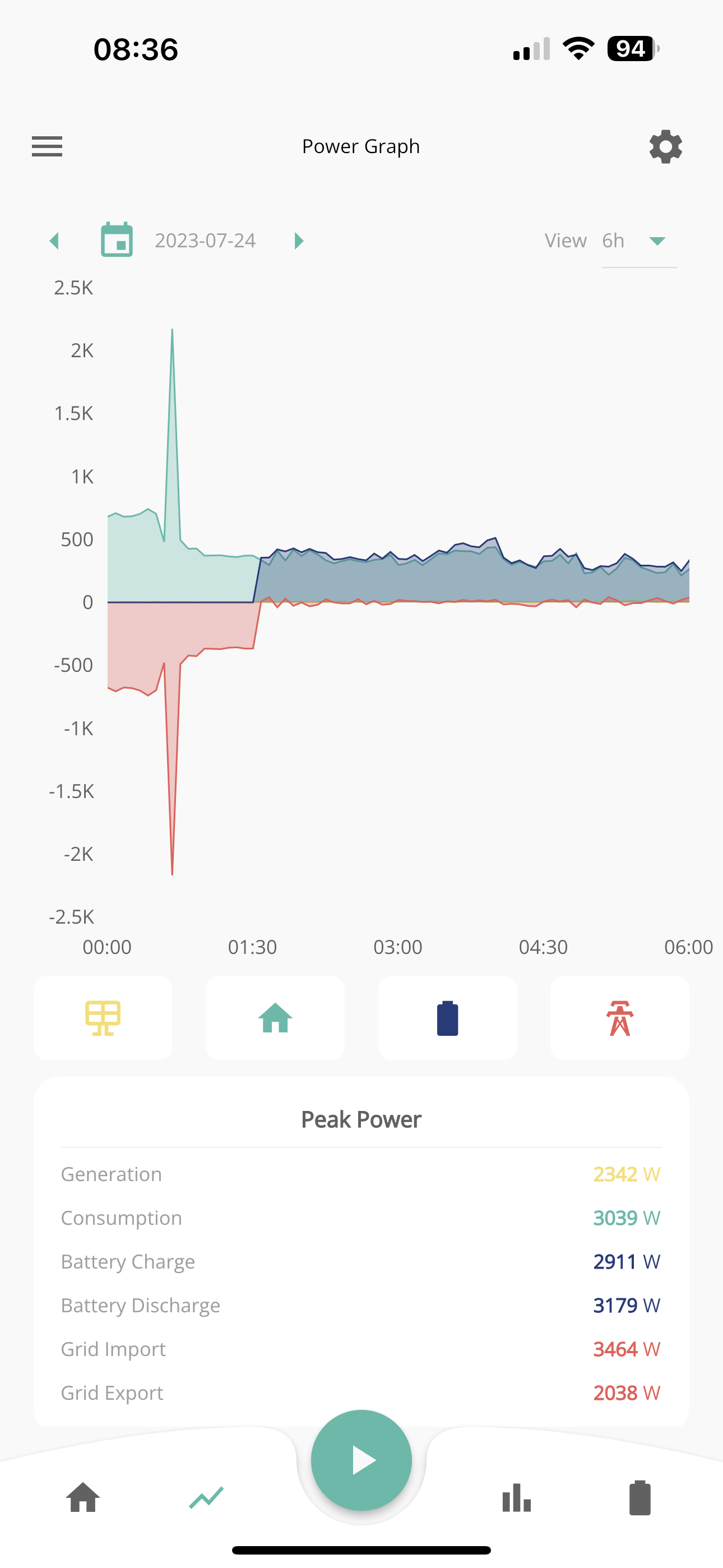Toggle the home consumption series
723x1568 pixels.
tap(275, 1018)
